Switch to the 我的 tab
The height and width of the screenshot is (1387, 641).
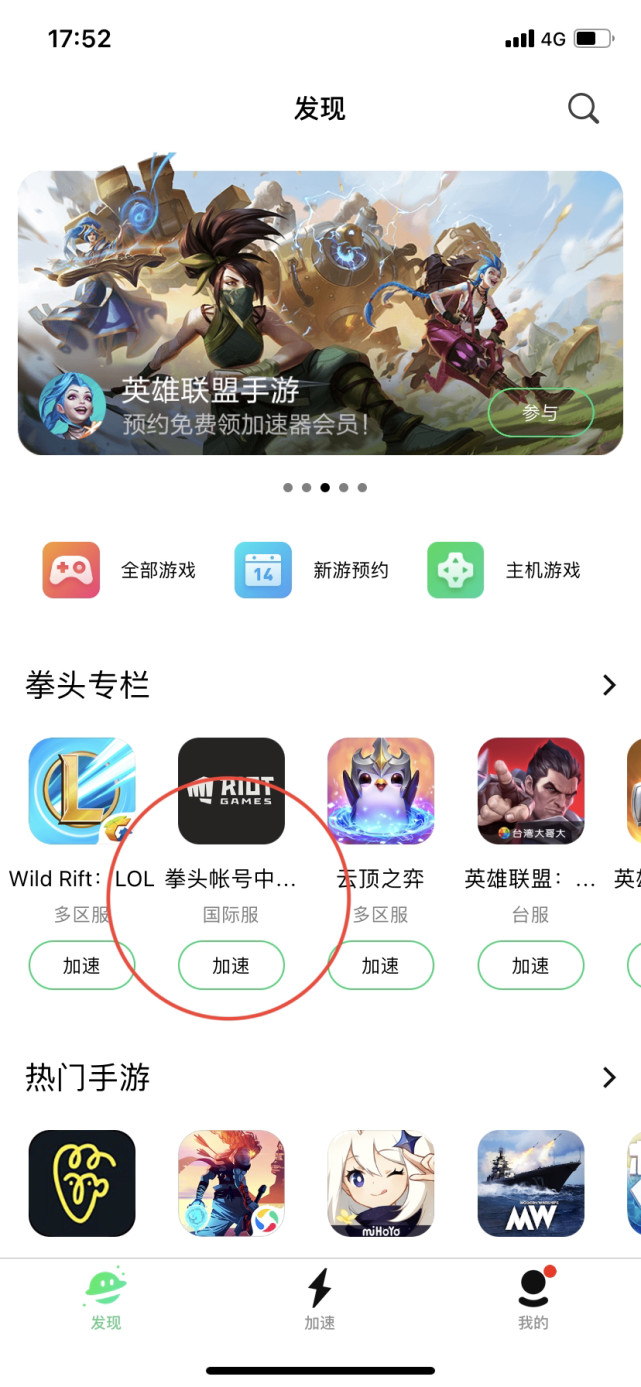point(534,1300)
